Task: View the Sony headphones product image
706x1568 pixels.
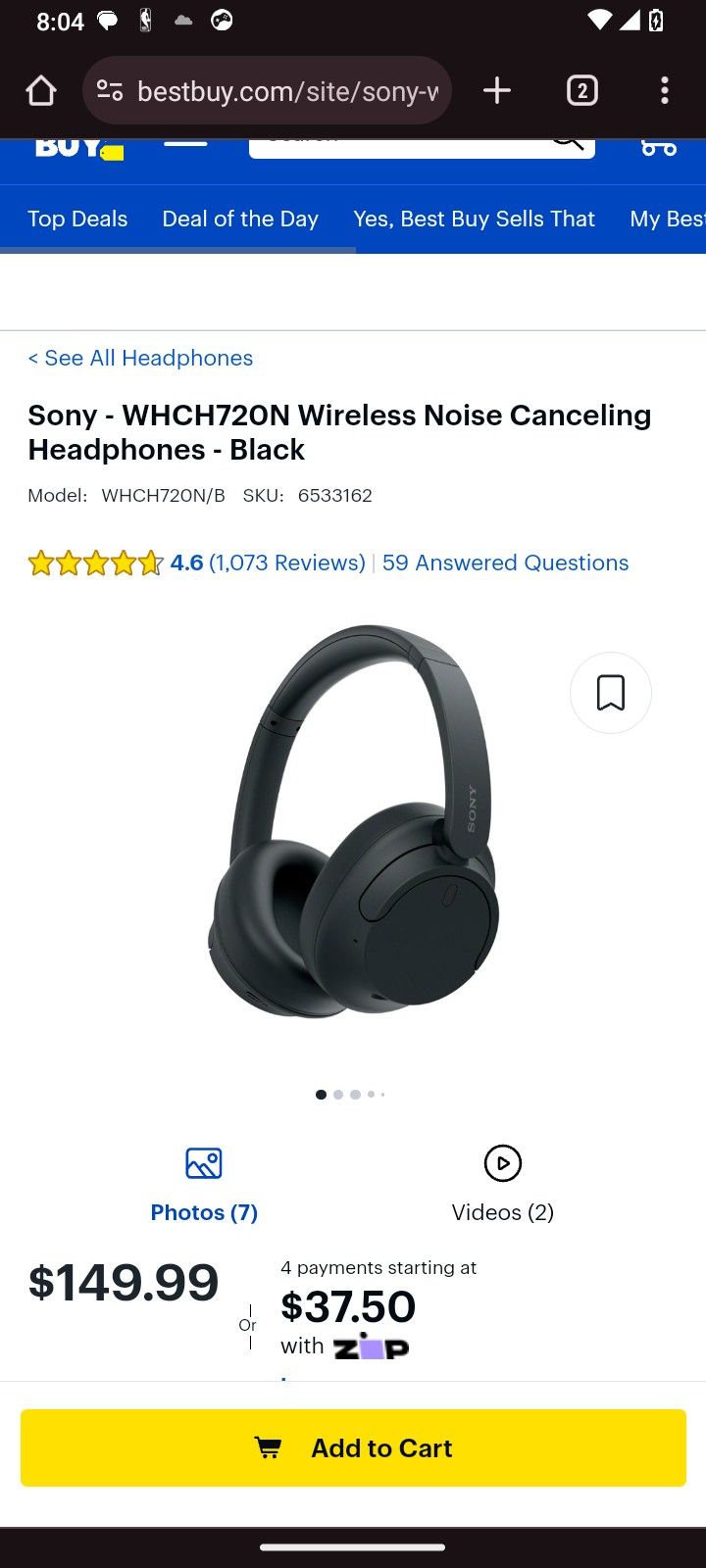Action: [x=353, y=821]
